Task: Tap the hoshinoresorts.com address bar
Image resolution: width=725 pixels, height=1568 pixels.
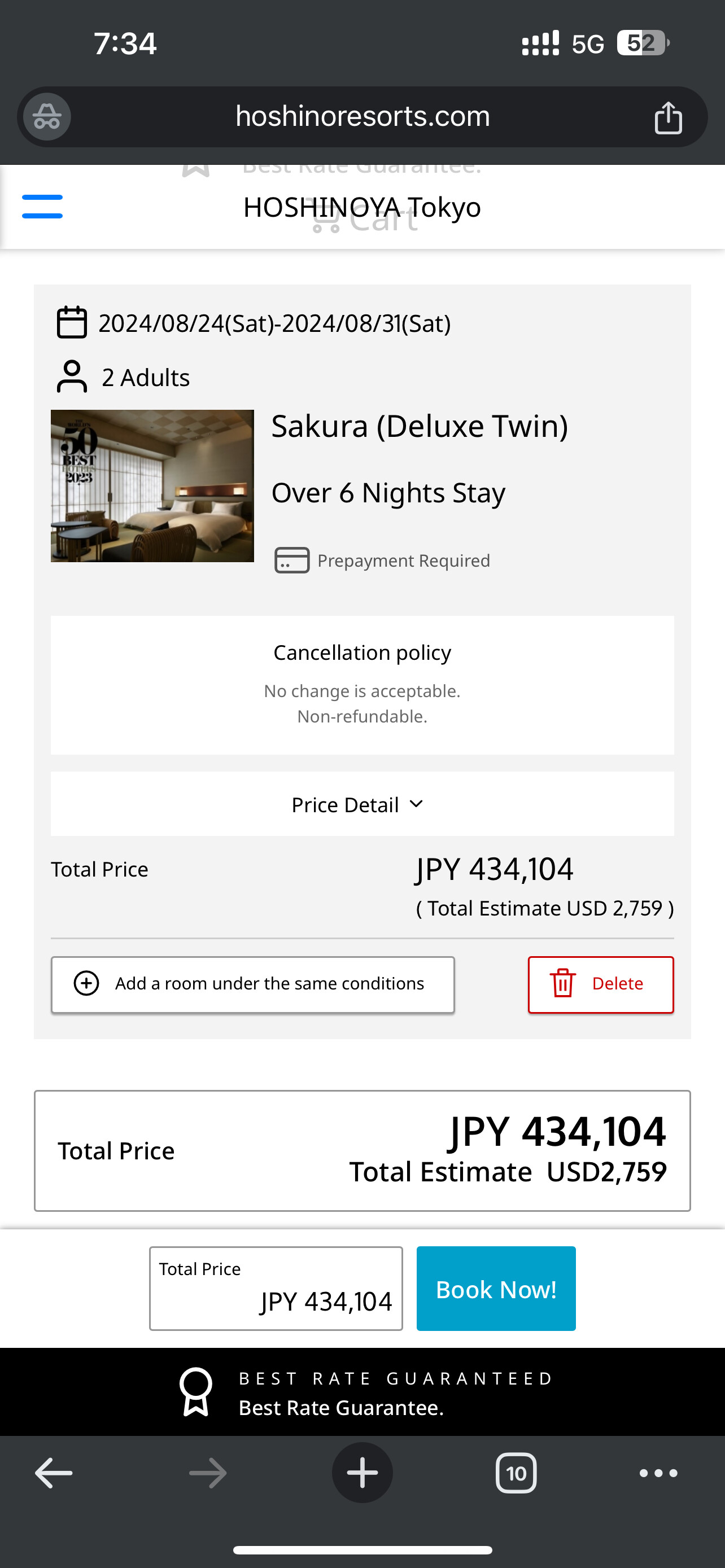Action: point(362,116)
